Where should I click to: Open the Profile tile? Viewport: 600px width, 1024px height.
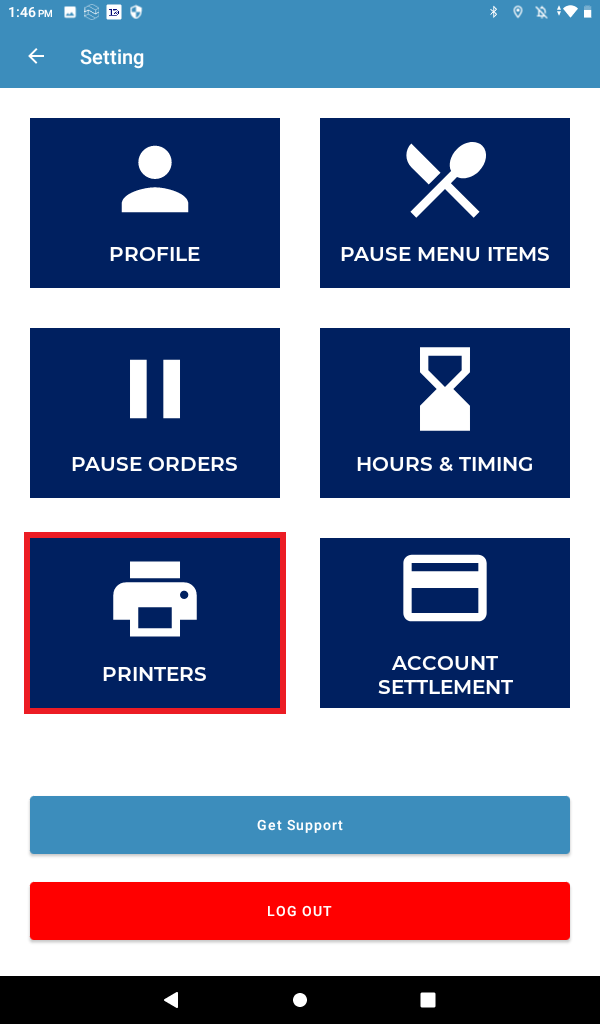tap(155, 202)
